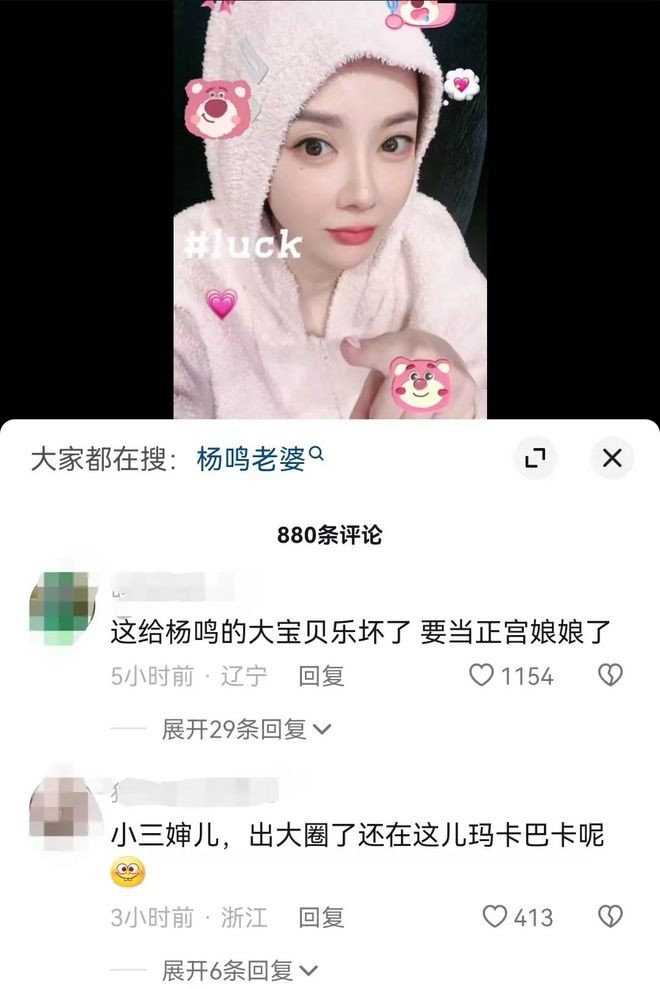Expand 展开6条回复 under the second comment
The height and width of the screenshot is (989, 660).
240,970
